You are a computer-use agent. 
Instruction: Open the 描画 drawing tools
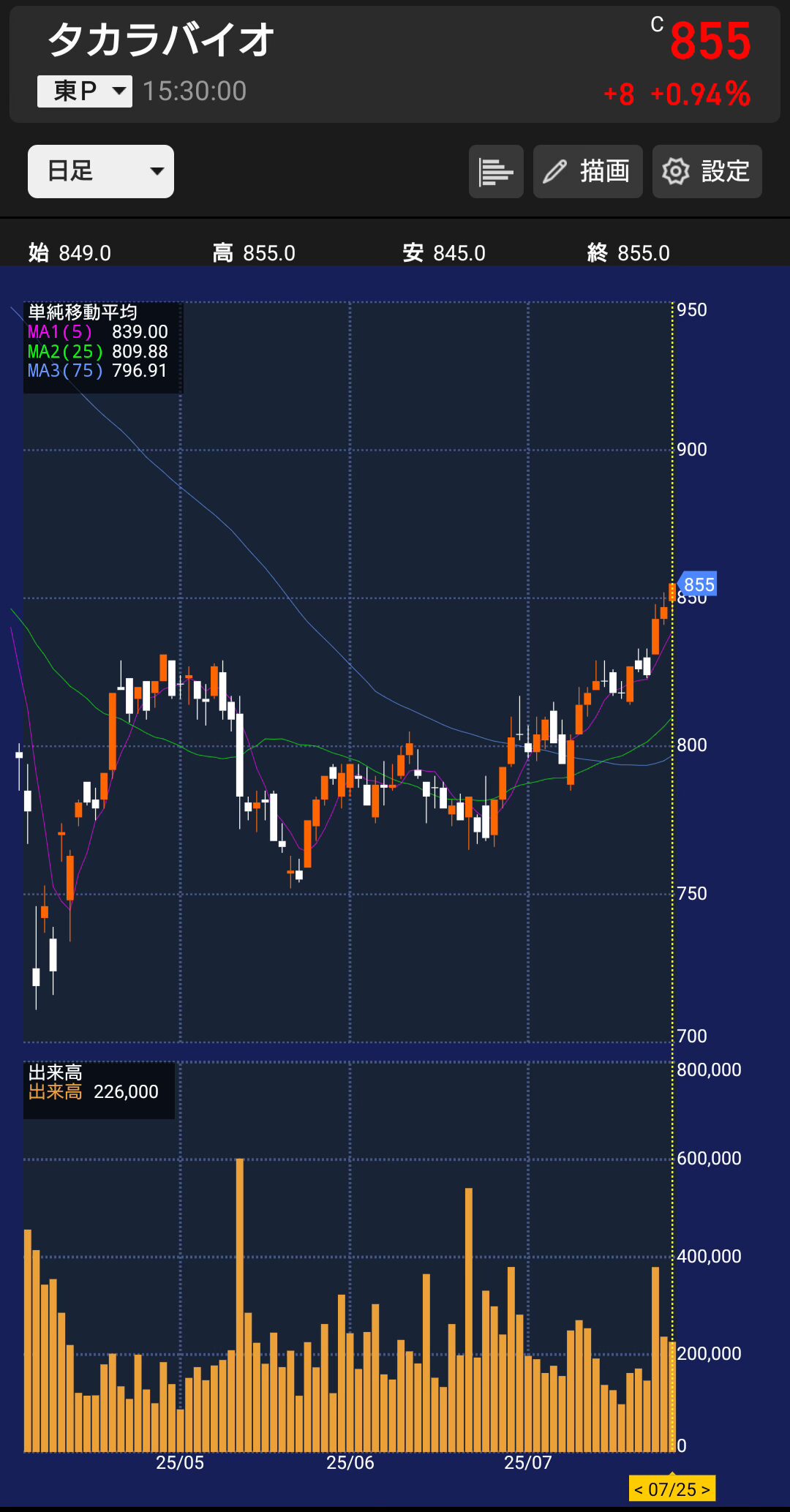pyautogui.click(x=587, y=171)
